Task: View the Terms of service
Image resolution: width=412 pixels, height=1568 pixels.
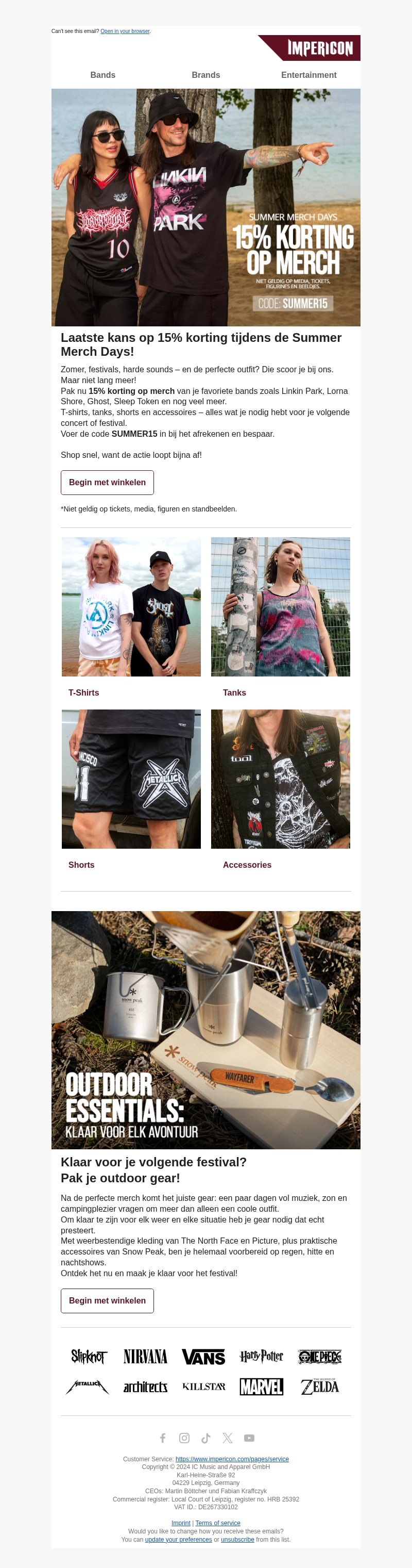Action: pyautogui.click(x=217, y=1523)
